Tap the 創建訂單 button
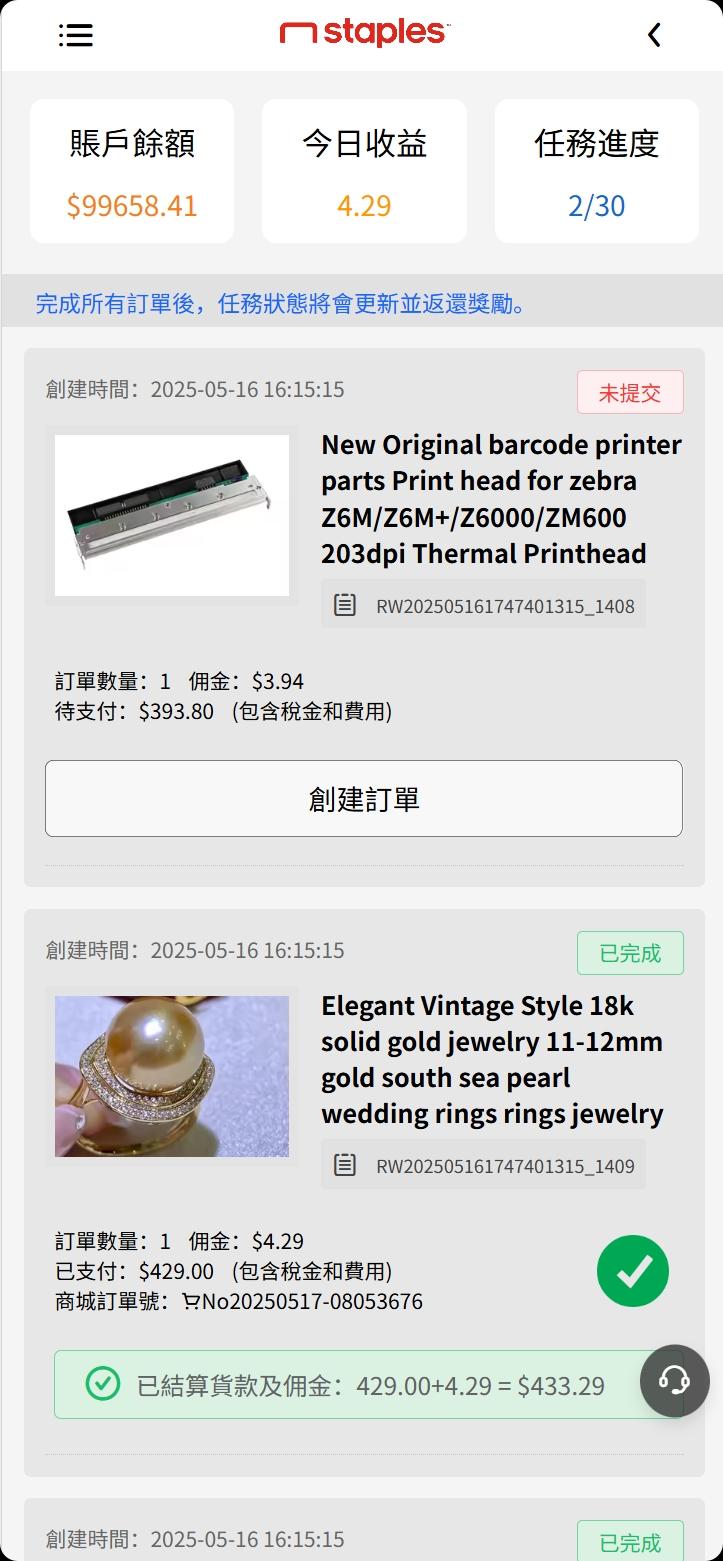The width and height of the screenshot is (723, 1561). pyautogui.click(x=364, y=798)
